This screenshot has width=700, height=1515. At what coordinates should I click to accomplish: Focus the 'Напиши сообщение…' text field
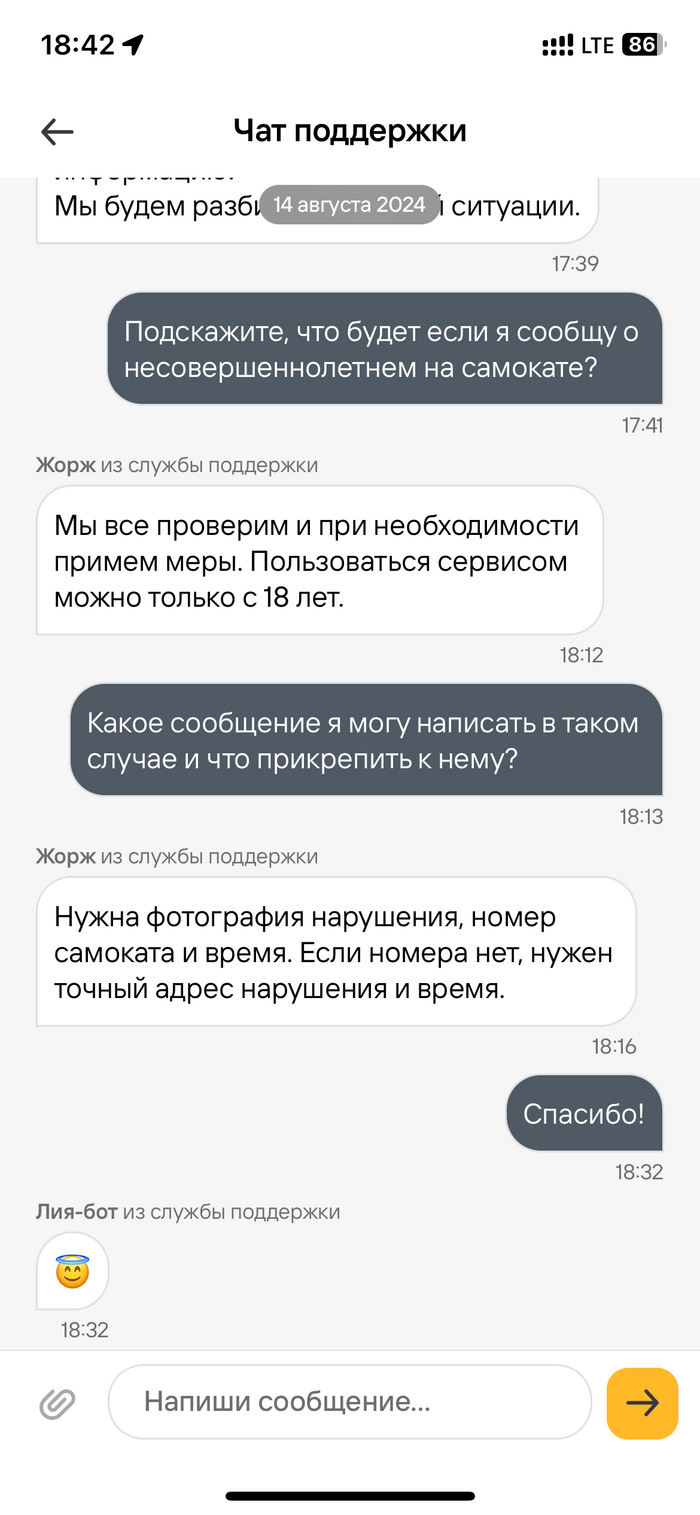350,1402
